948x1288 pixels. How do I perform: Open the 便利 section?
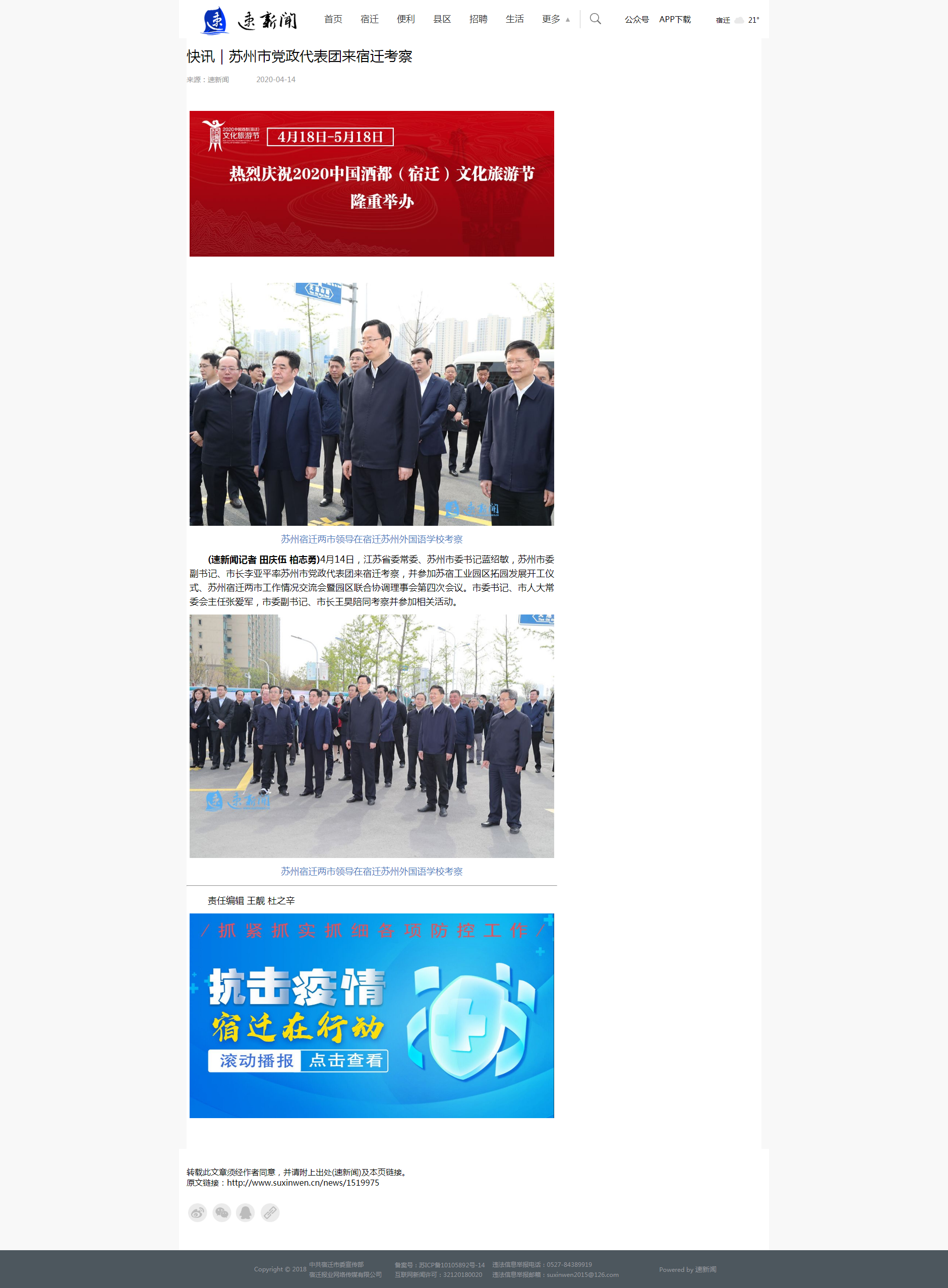click(405, 19)
